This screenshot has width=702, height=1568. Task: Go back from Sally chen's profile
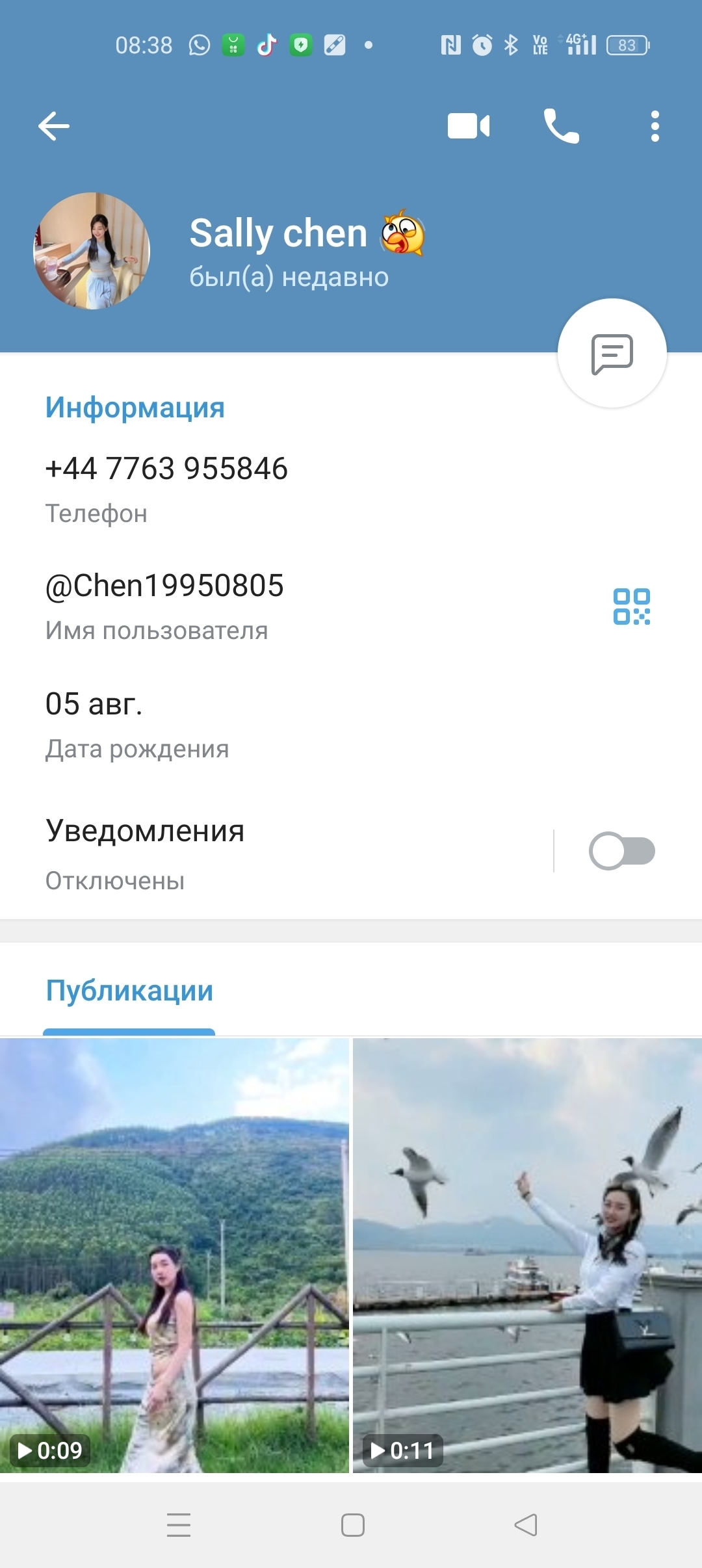click(x=54, y=126)
